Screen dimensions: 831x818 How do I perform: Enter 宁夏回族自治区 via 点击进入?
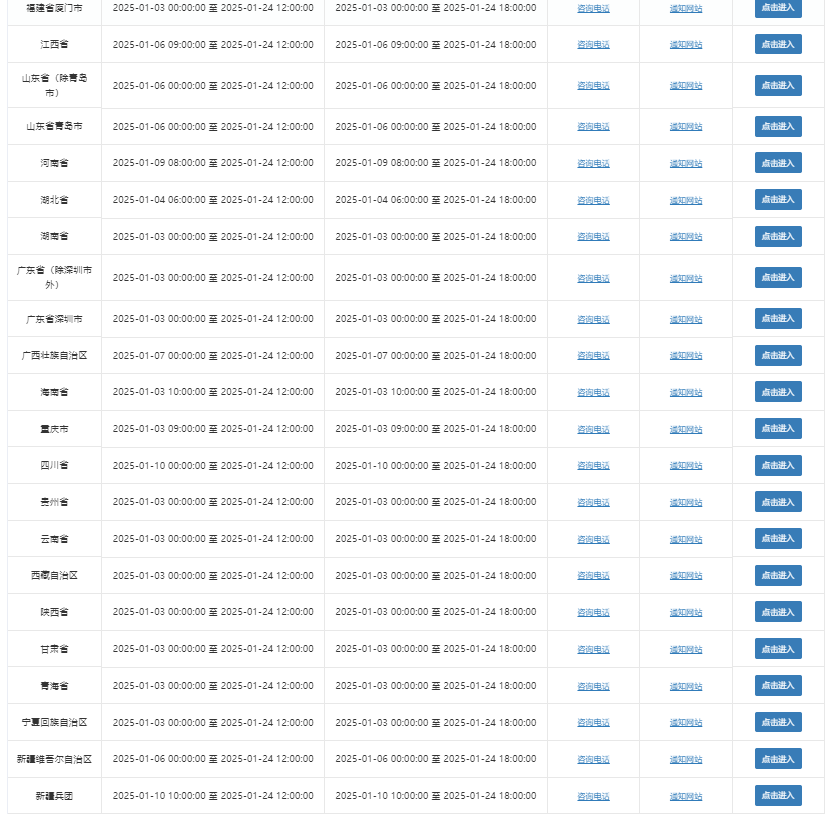click(x=778, y=722)
